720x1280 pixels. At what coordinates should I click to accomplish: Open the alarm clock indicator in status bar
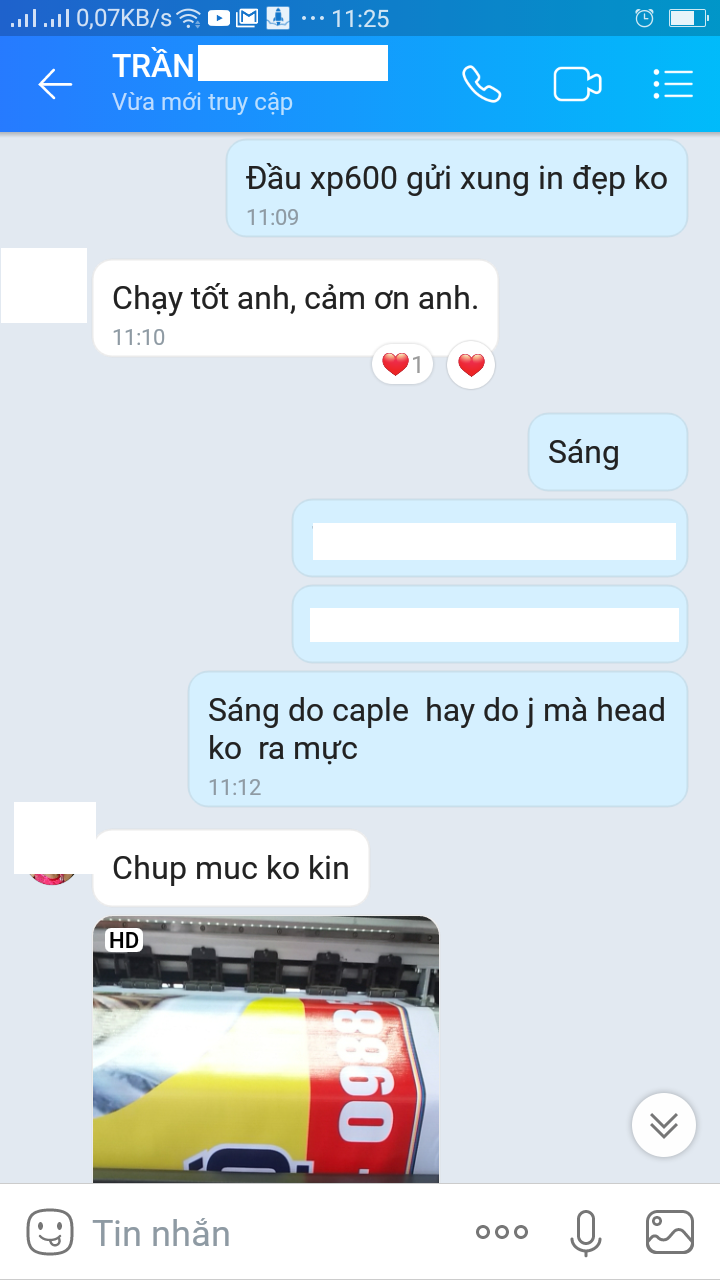[647, 17]
